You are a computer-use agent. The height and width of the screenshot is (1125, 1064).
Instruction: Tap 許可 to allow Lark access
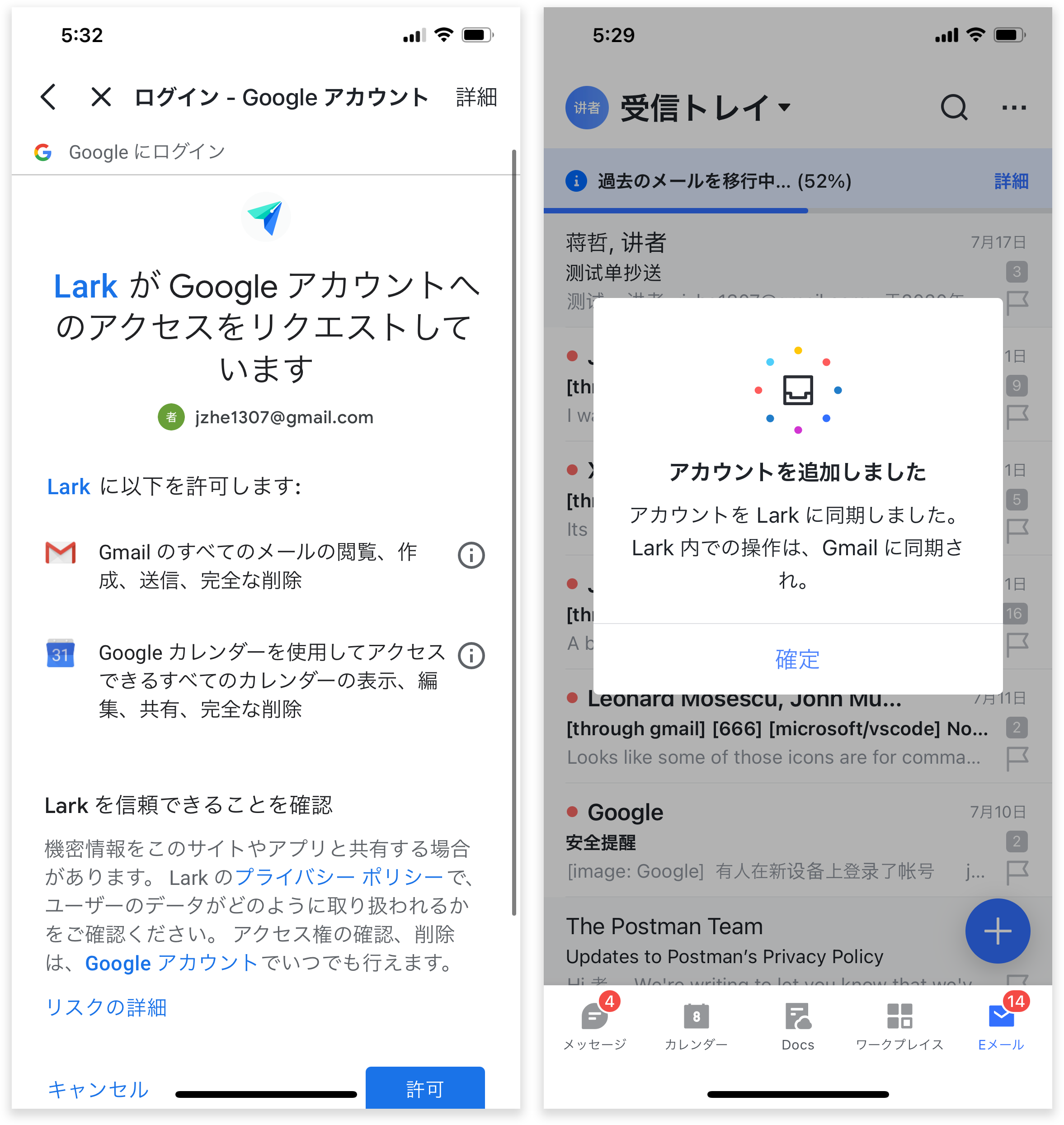click(x=425, y=1088)
